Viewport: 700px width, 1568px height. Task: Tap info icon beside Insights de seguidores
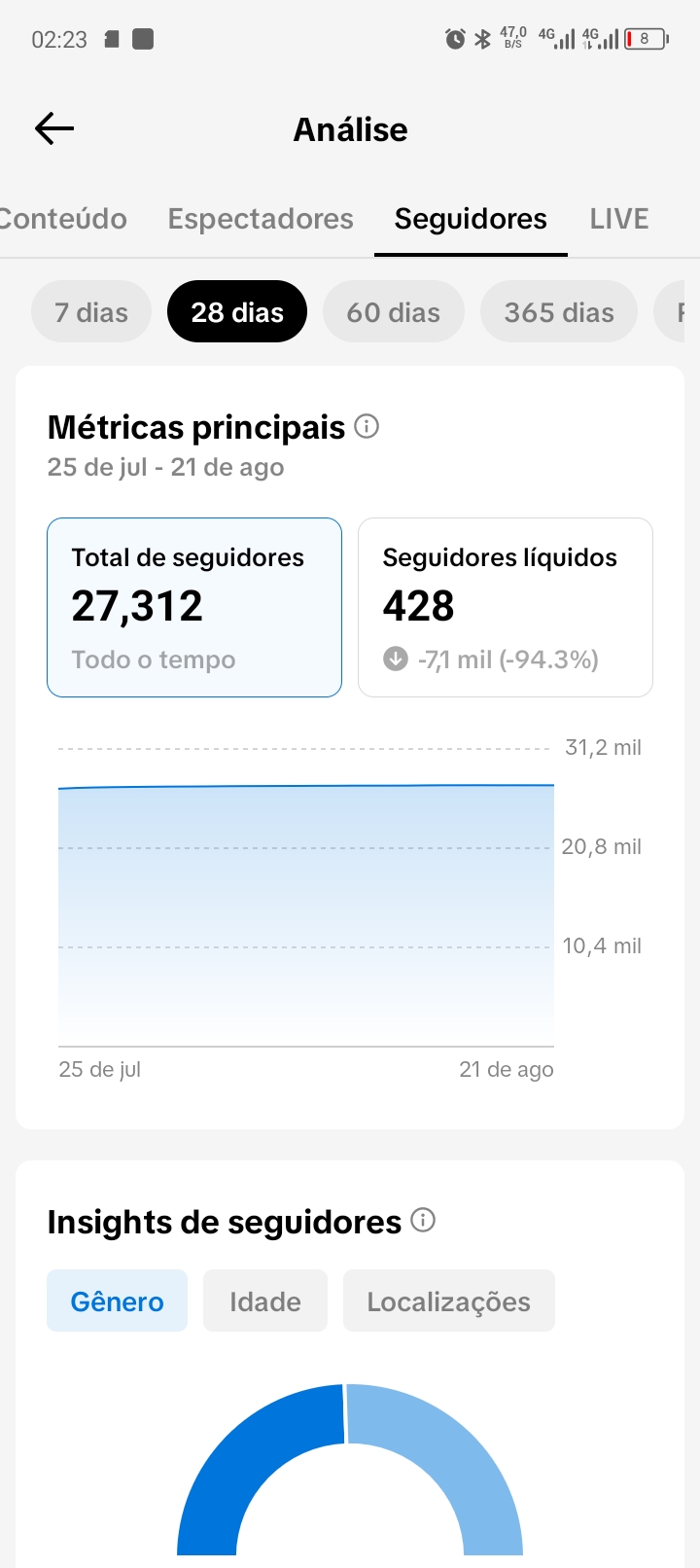click(x=423, y=1220)
